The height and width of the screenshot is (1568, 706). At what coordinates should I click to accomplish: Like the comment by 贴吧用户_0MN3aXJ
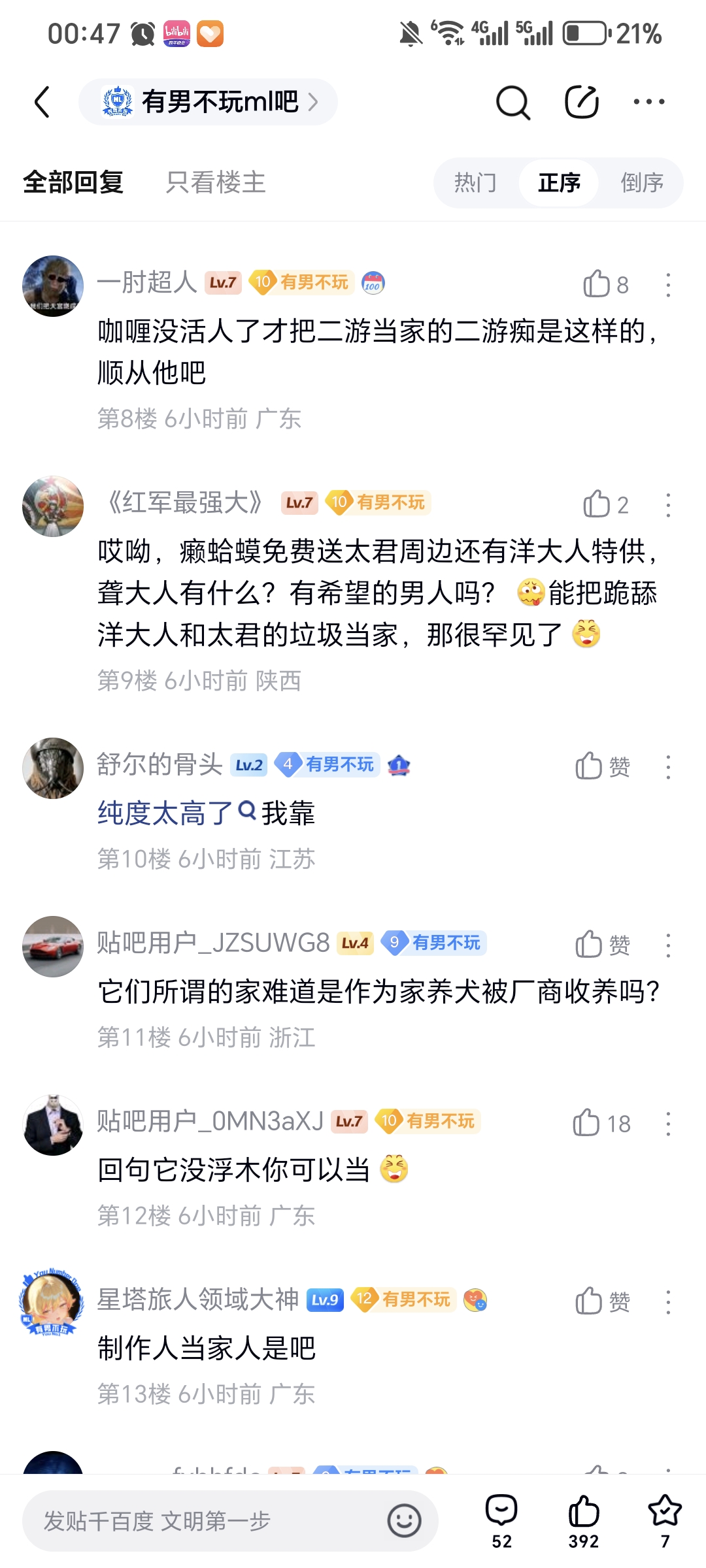[x=600, y=1124]
